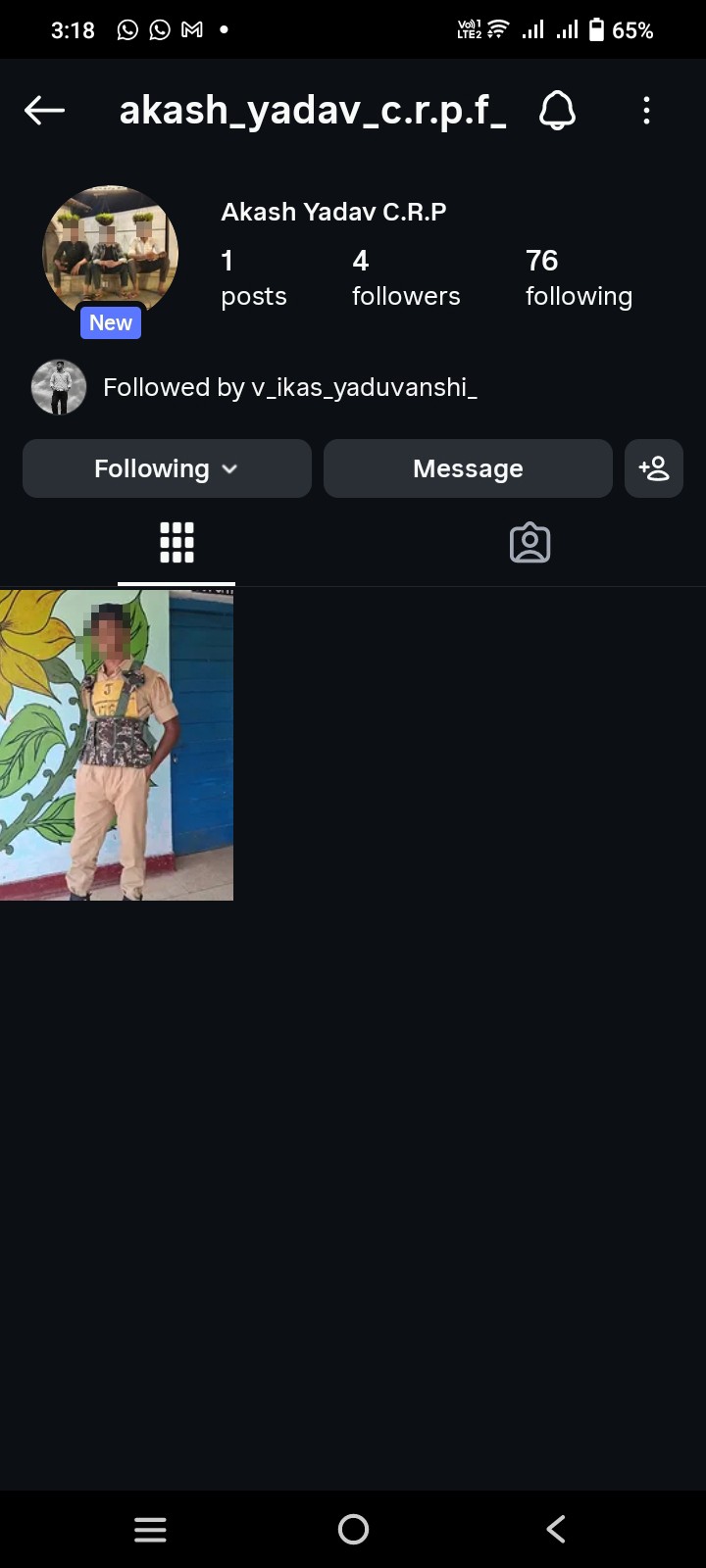This screenshot has height=1568, width=706.
Task: Show suggested accounts via add-person button
Action: [654, 468]
